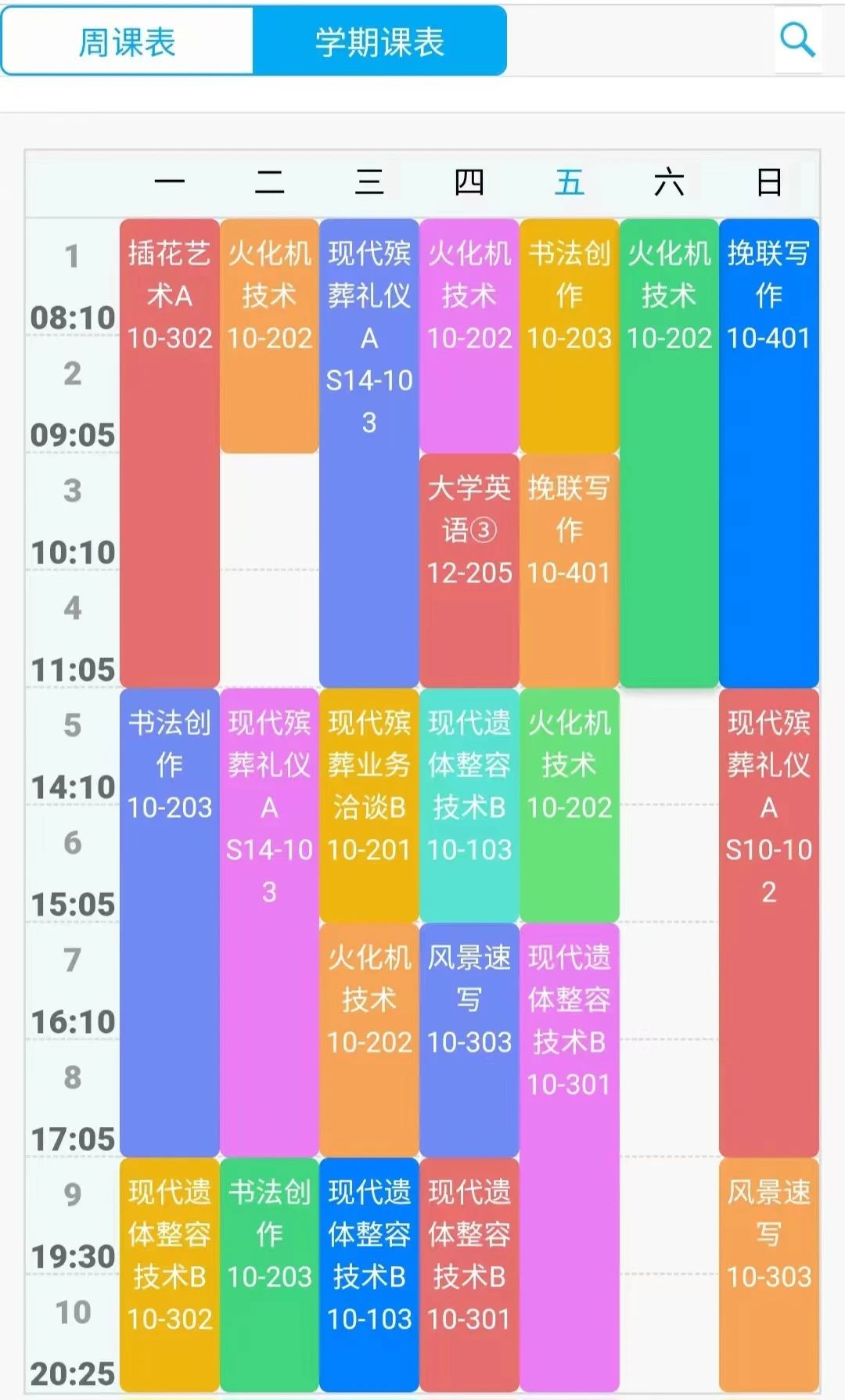Open Tuesday evening's 书法创作 card
Image resolution: width=845 pixels, height=1400 pixels.
(x=269, y=1274)
